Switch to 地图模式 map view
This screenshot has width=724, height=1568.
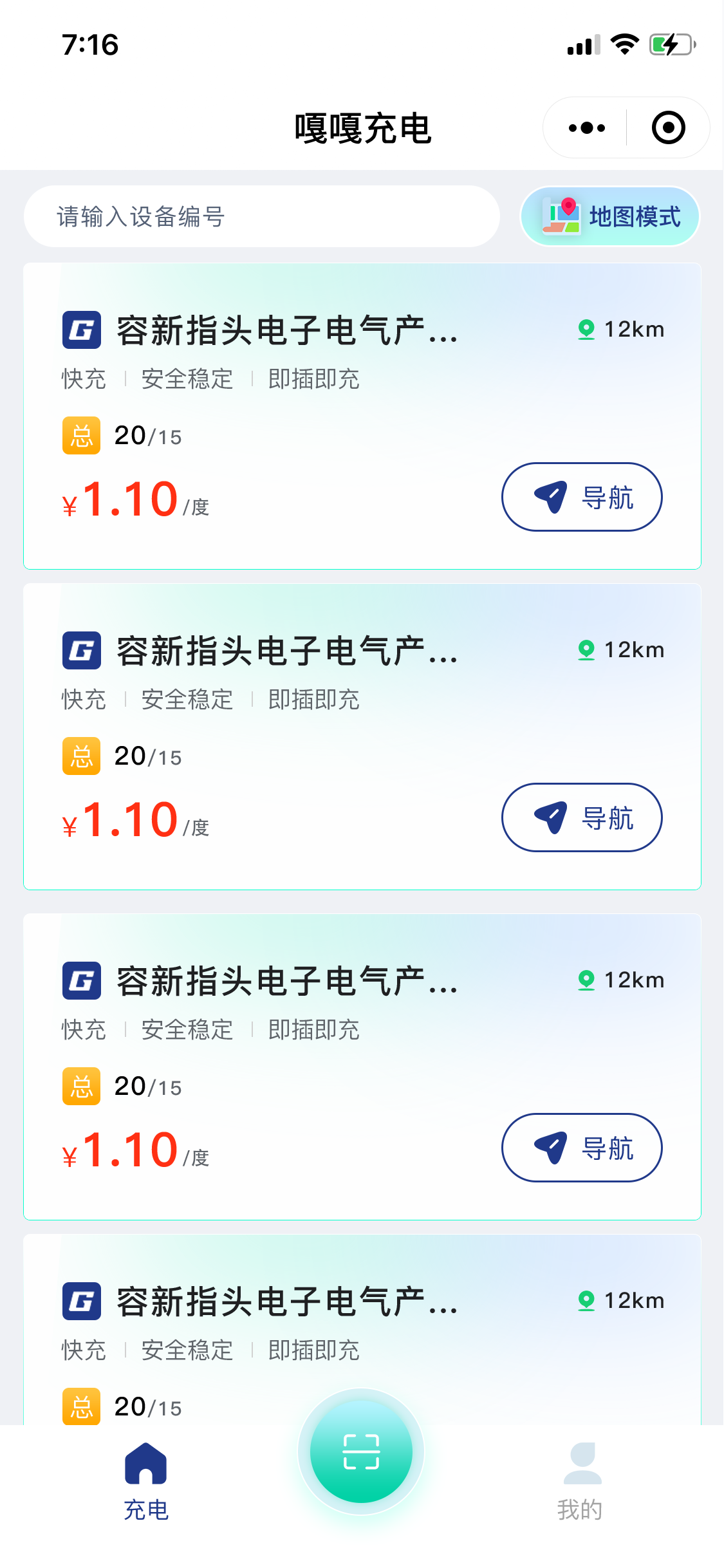click(x=609, y=217)
